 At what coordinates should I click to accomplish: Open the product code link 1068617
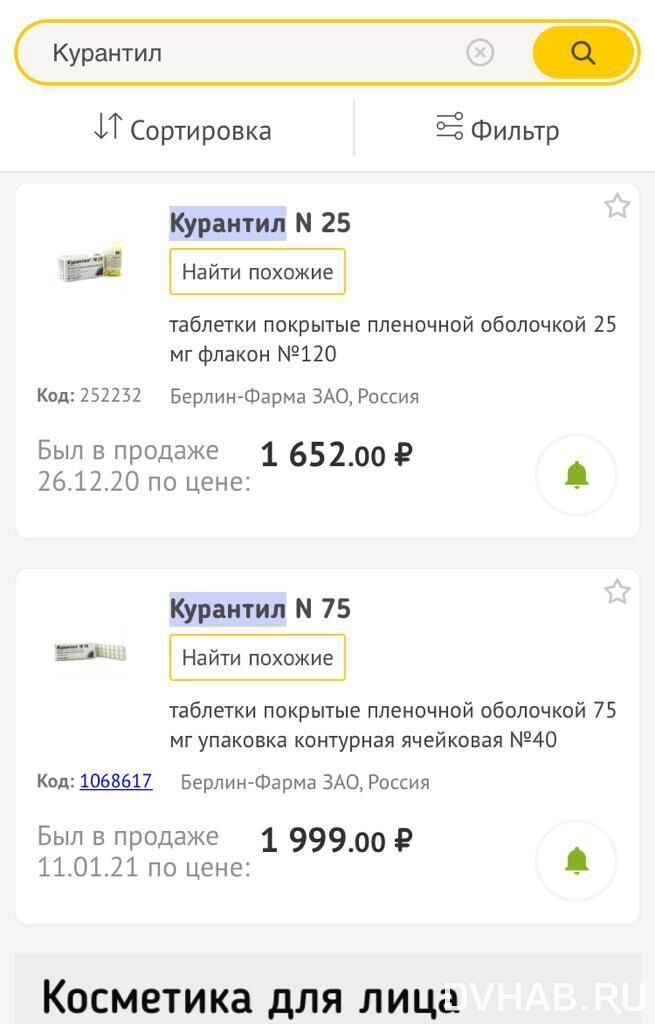tap(116, 781)
